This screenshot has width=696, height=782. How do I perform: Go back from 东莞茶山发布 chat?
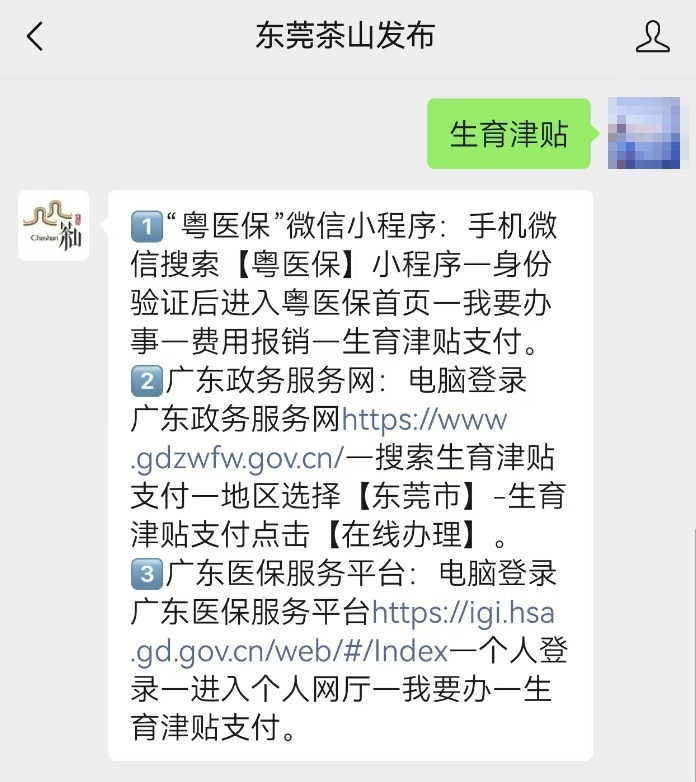click(36, 38)
